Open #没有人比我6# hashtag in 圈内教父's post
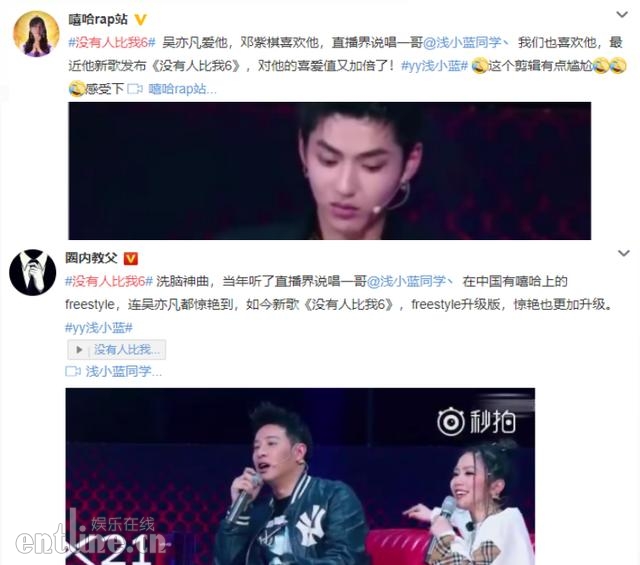640x565 pixels. click(107, 281)
